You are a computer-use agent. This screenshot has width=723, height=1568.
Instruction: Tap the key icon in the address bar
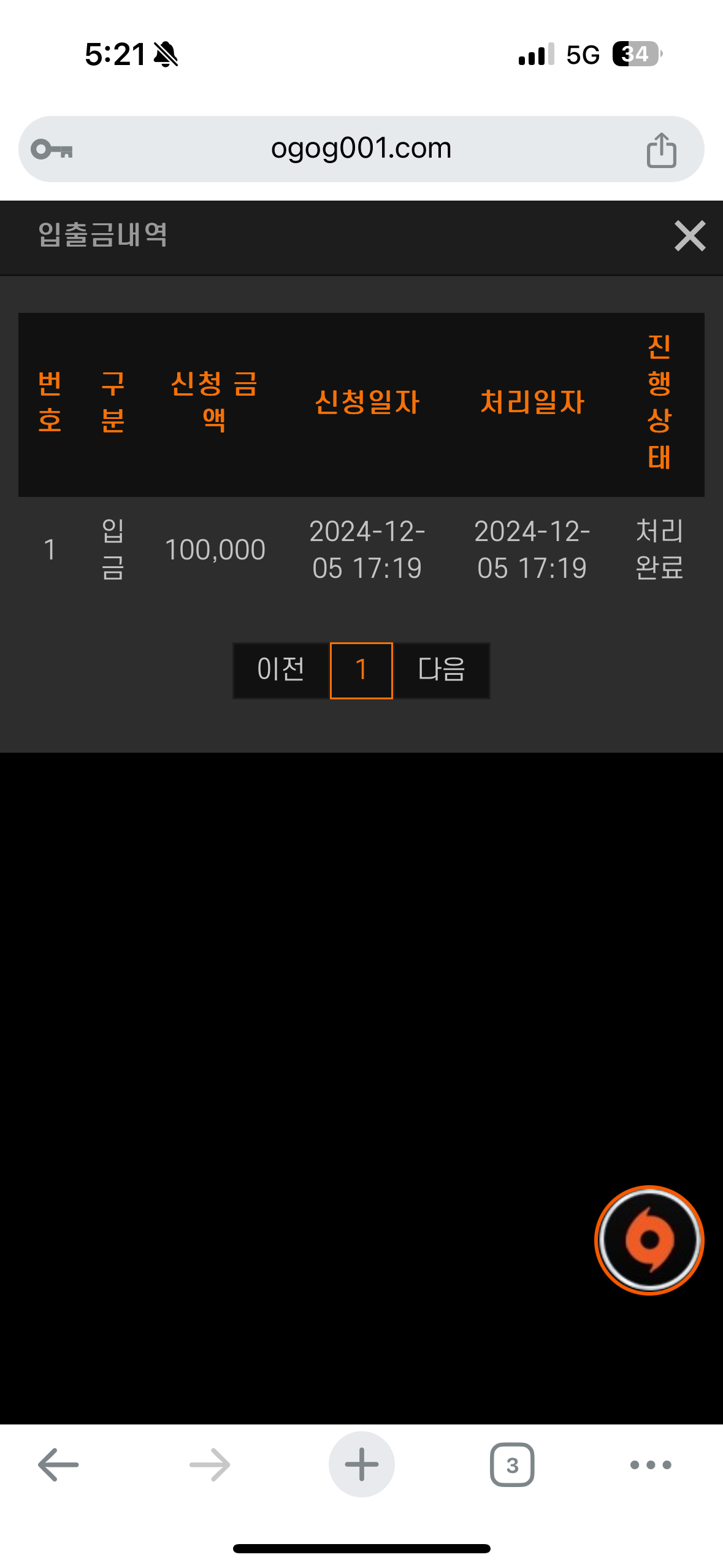(x=52, y=150)
